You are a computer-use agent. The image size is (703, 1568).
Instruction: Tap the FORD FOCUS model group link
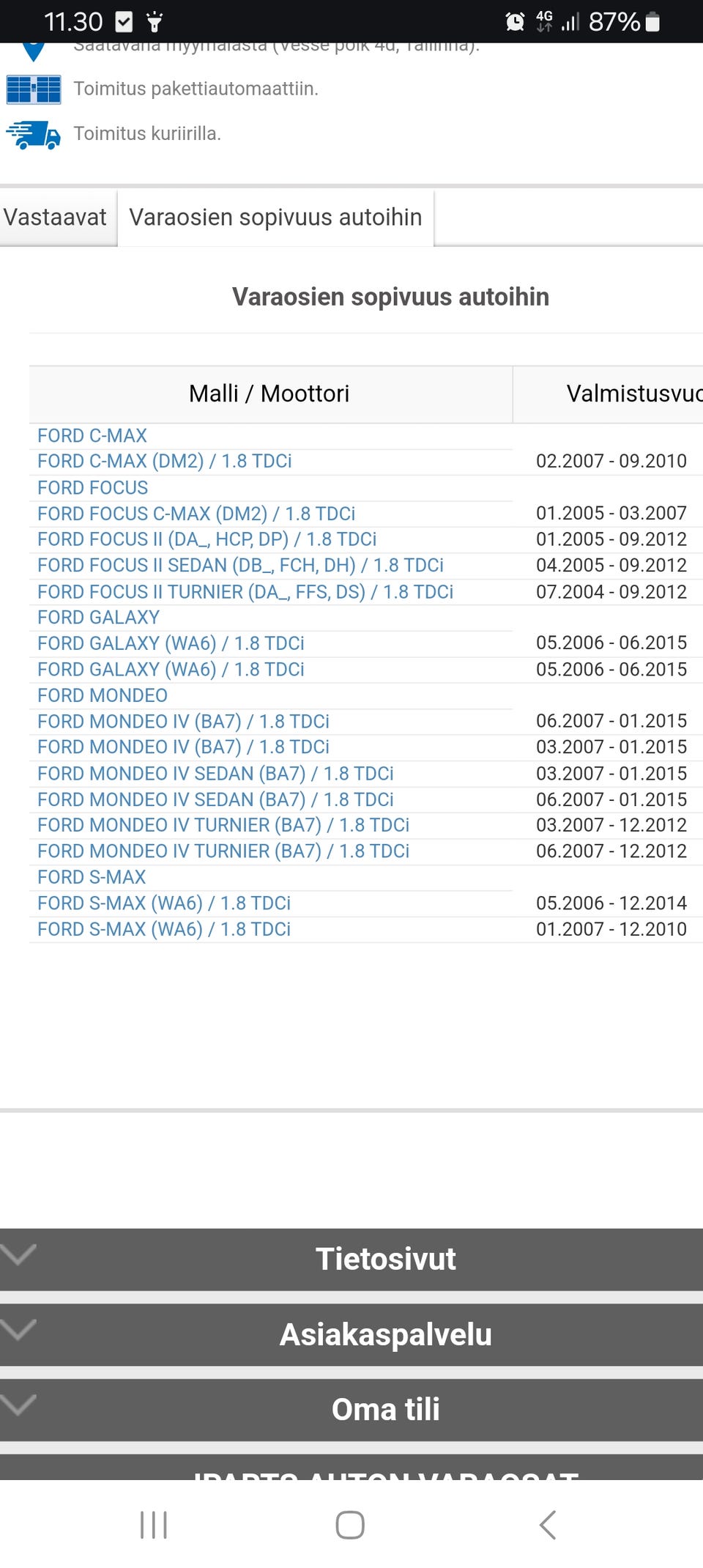pyautogui.click(x=92, y=488)
